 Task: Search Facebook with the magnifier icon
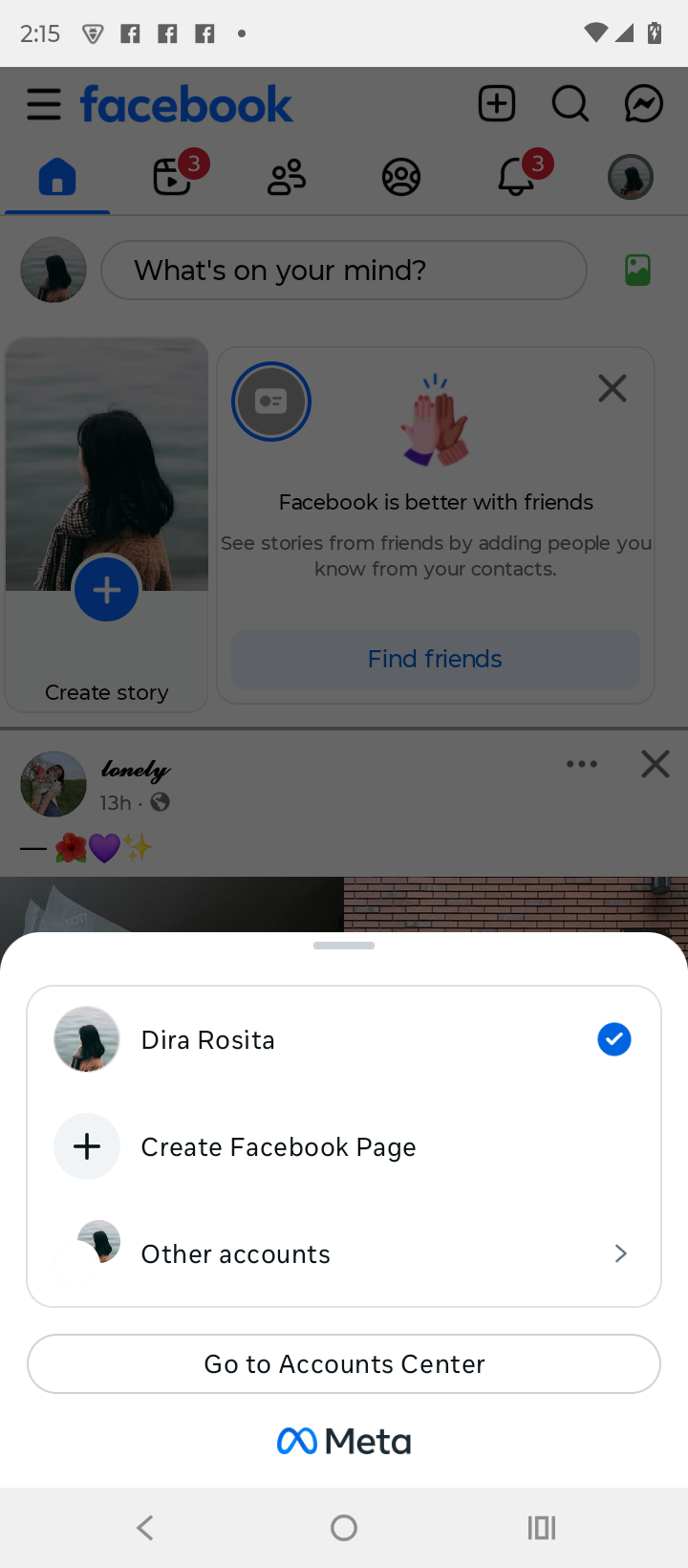(570, 103)
